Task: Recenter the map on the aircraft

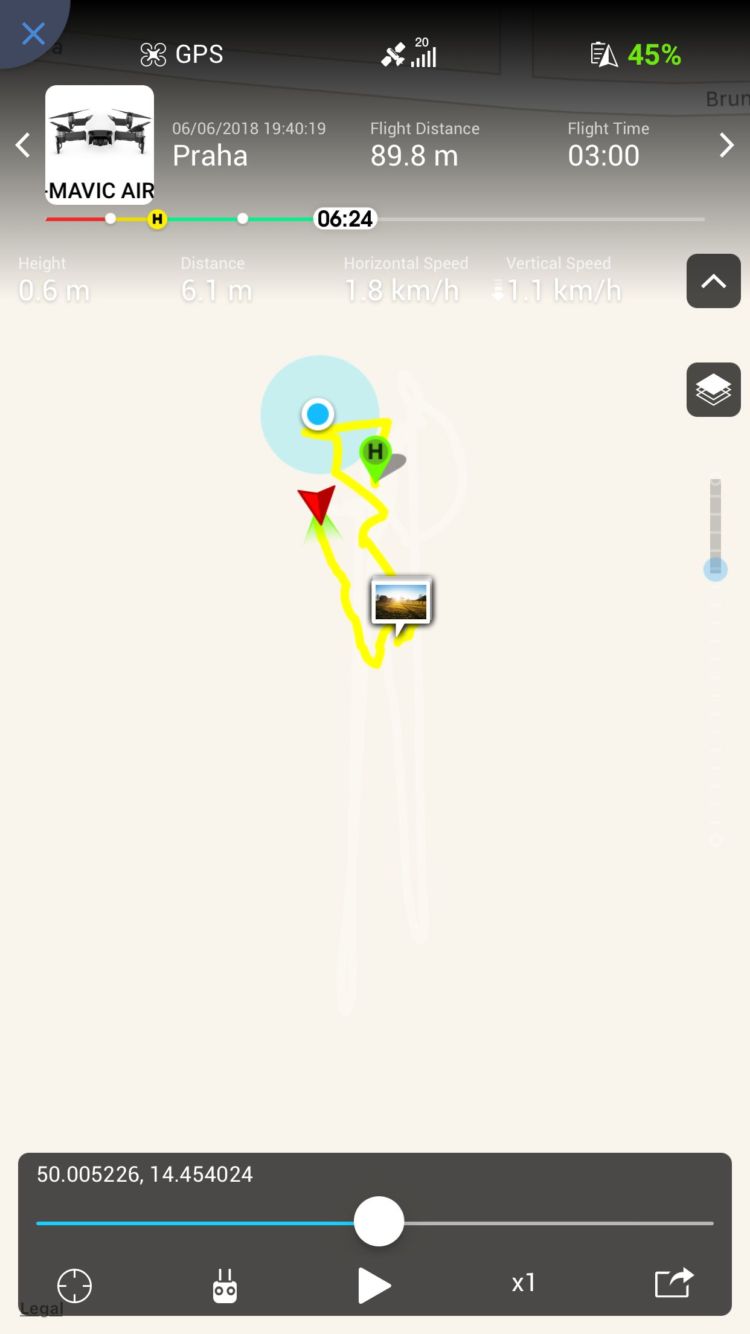Action: [75, 1285]
